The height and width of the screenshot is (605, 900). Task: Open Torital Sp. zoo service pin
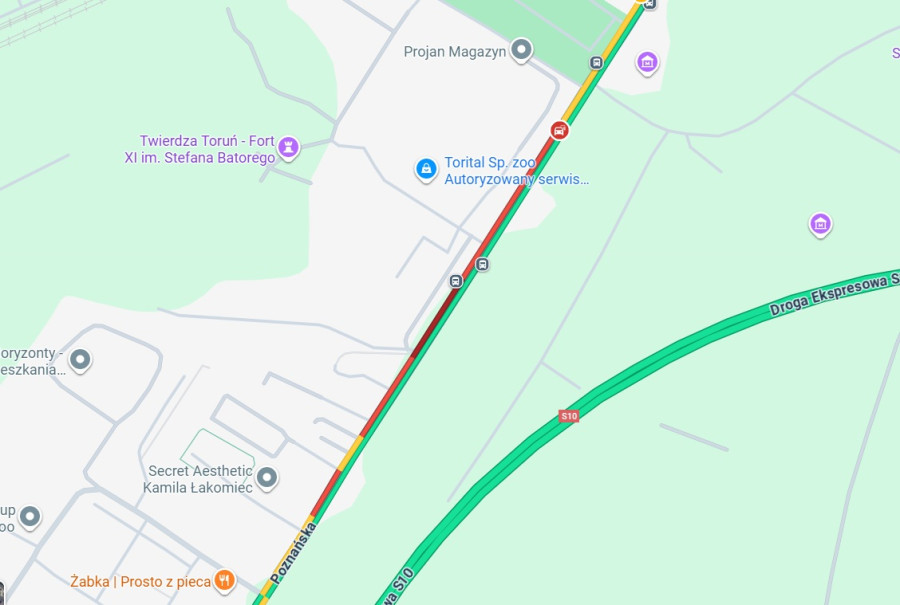coord(427,168)
